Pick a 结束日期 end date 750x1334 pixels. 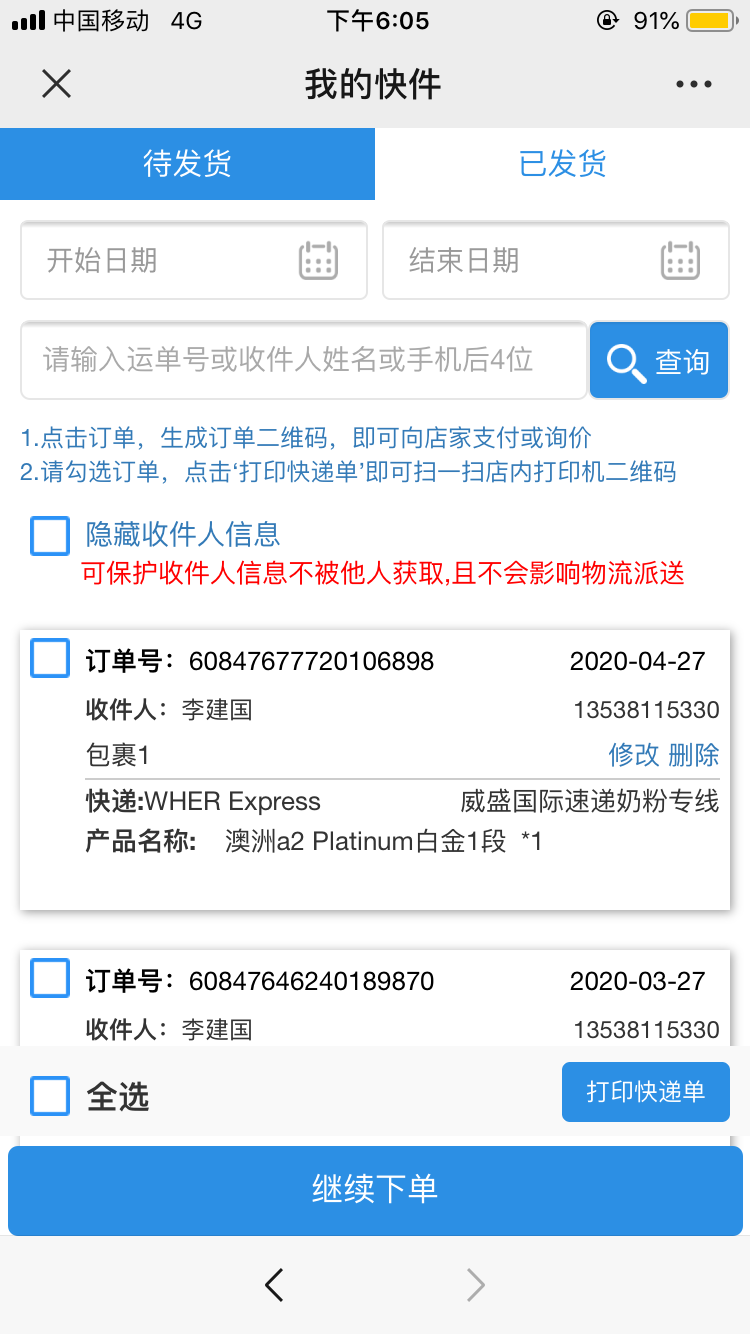point(555,261)
